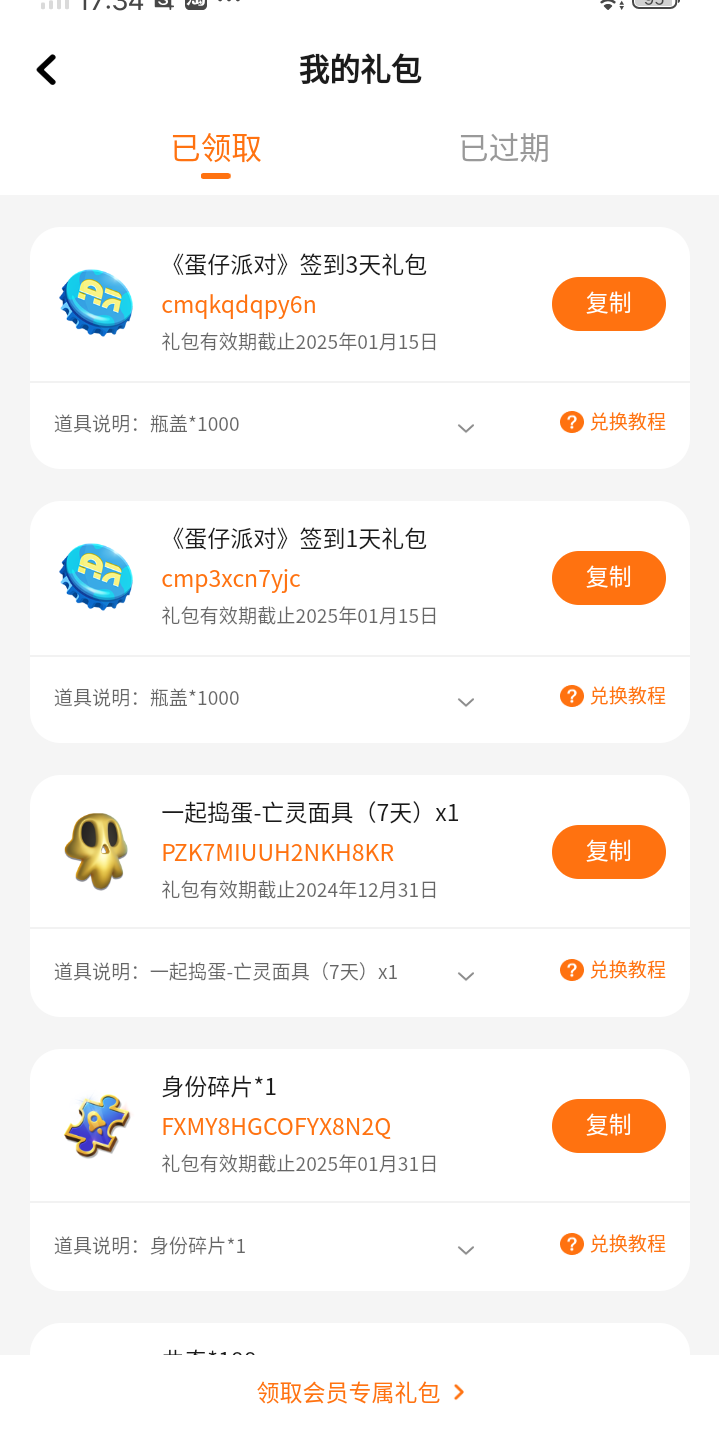Copy the 身份碎片*1 gift code
Screen dimensions: 719x1430
click(608, 1126)
